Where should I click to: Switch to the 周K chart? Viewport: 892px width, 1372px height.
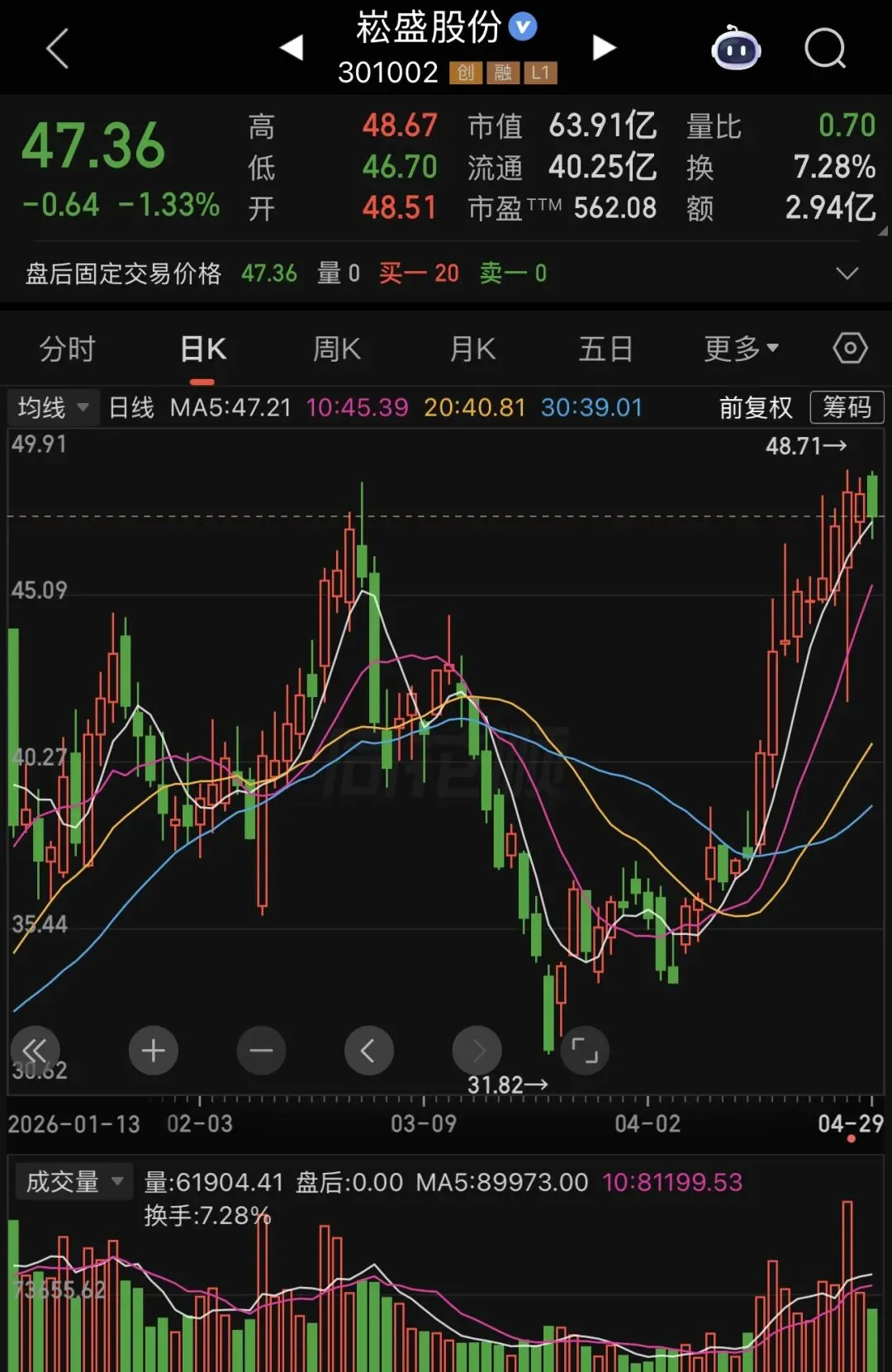coord(337,349)
